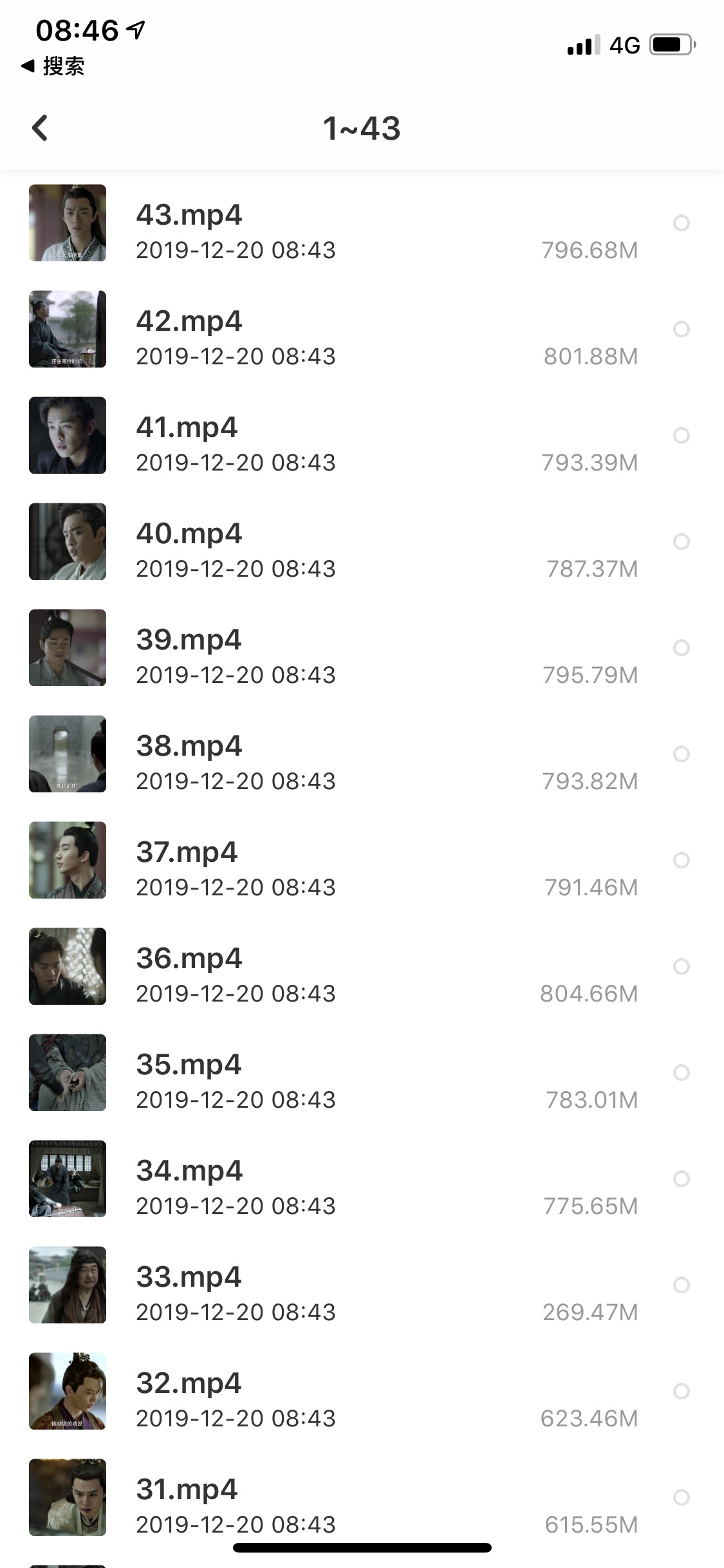Open the 33.mp4 video file
The height and width of the screenshot is (1568, 724).
pyautogui.click(x=362, y=1285)
